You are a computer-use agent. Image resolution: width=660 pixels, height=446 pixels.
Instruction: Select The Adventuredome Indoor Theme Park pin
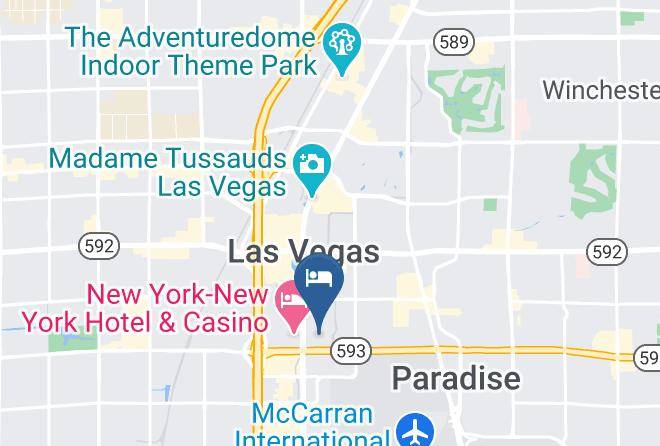[x=342, y=46]
